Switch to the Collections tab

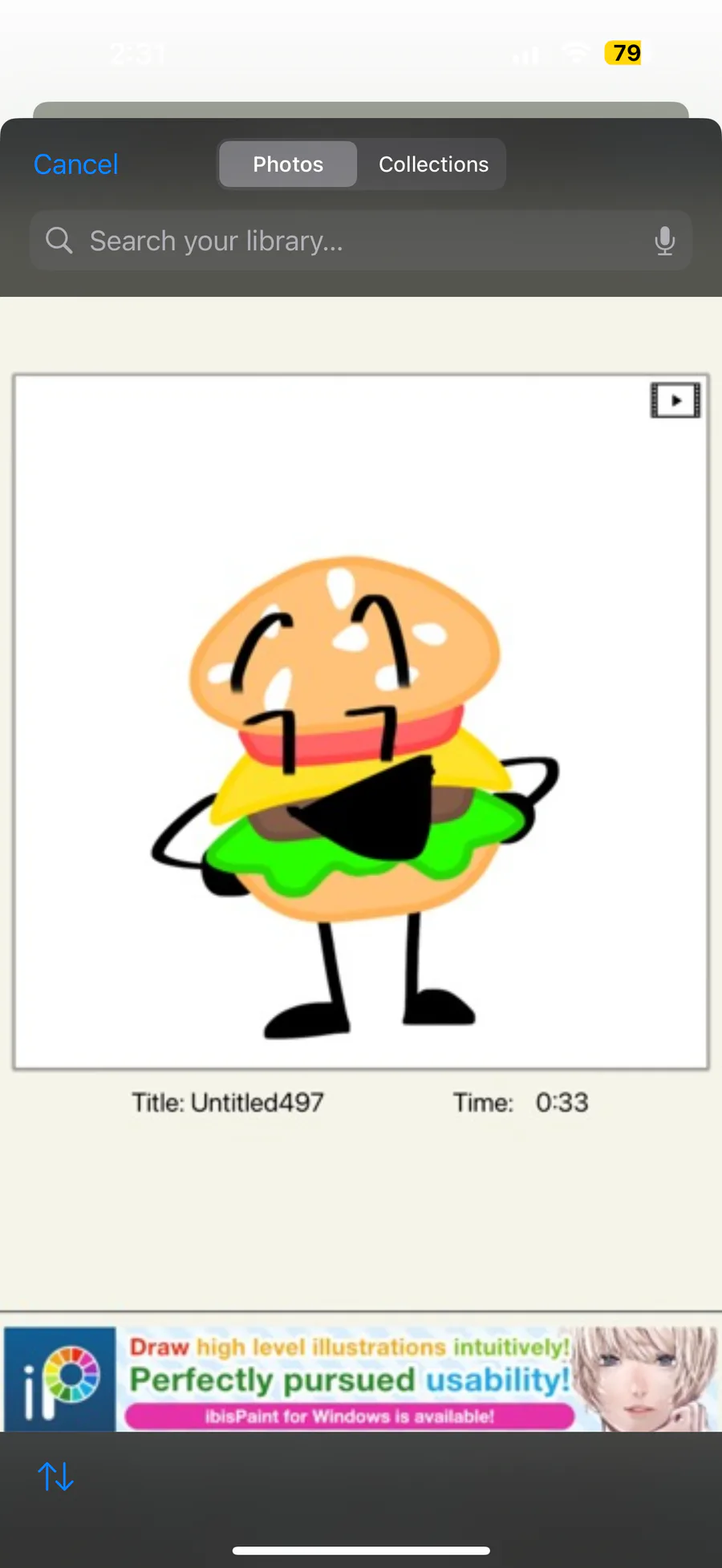(433, 164)
